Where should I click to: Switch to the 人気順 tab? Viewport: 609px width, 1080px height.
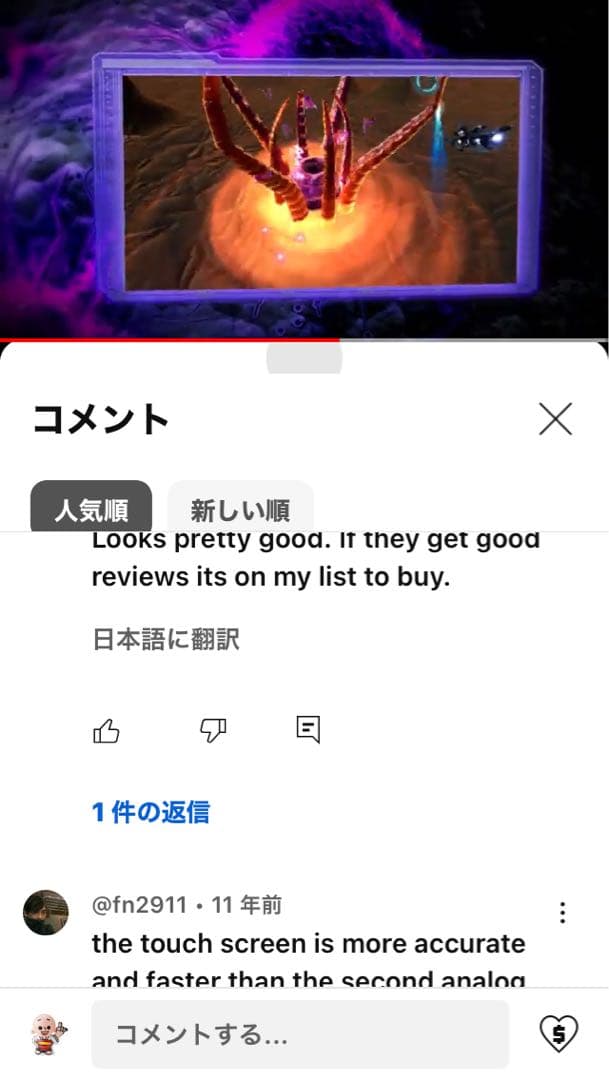point(91,510)
